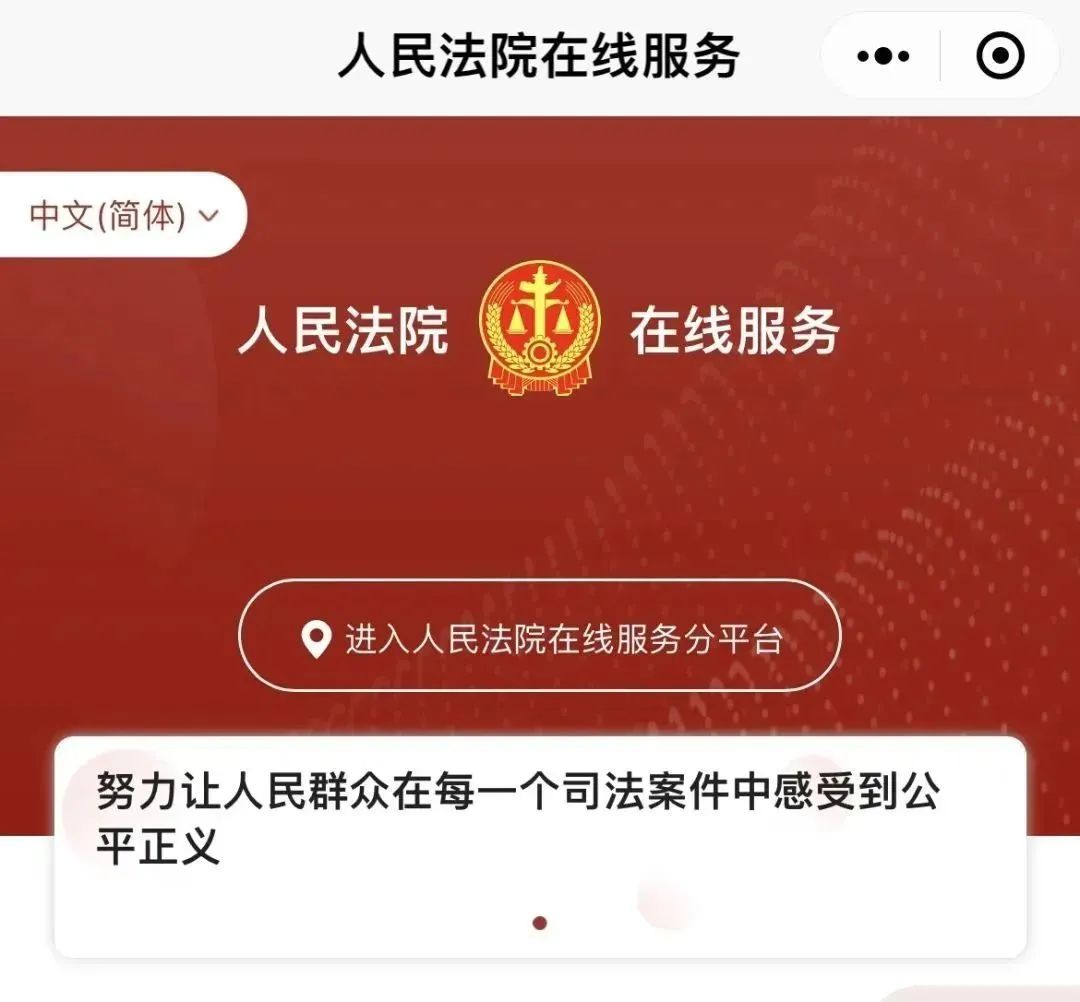The image size is (1080, 1002).
Task: Close the mini program with the circle button
Action: coord(1000,56)
